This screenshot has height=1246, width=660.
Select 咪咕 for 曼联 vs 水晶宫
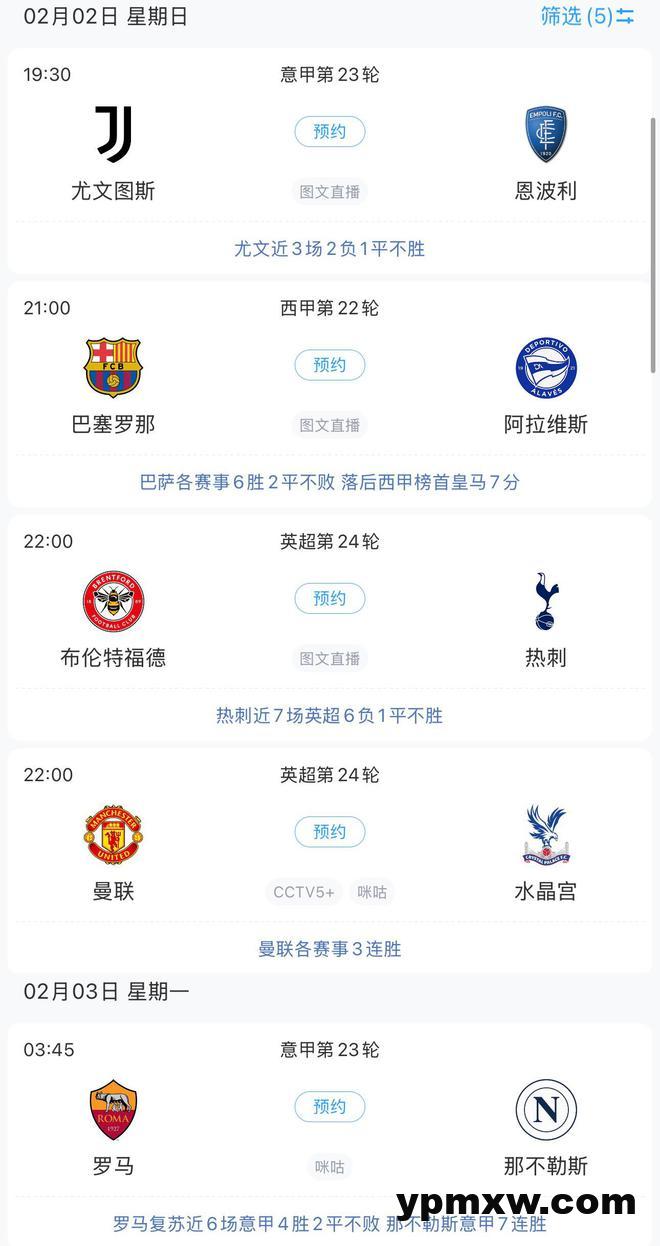coord(372,892)
